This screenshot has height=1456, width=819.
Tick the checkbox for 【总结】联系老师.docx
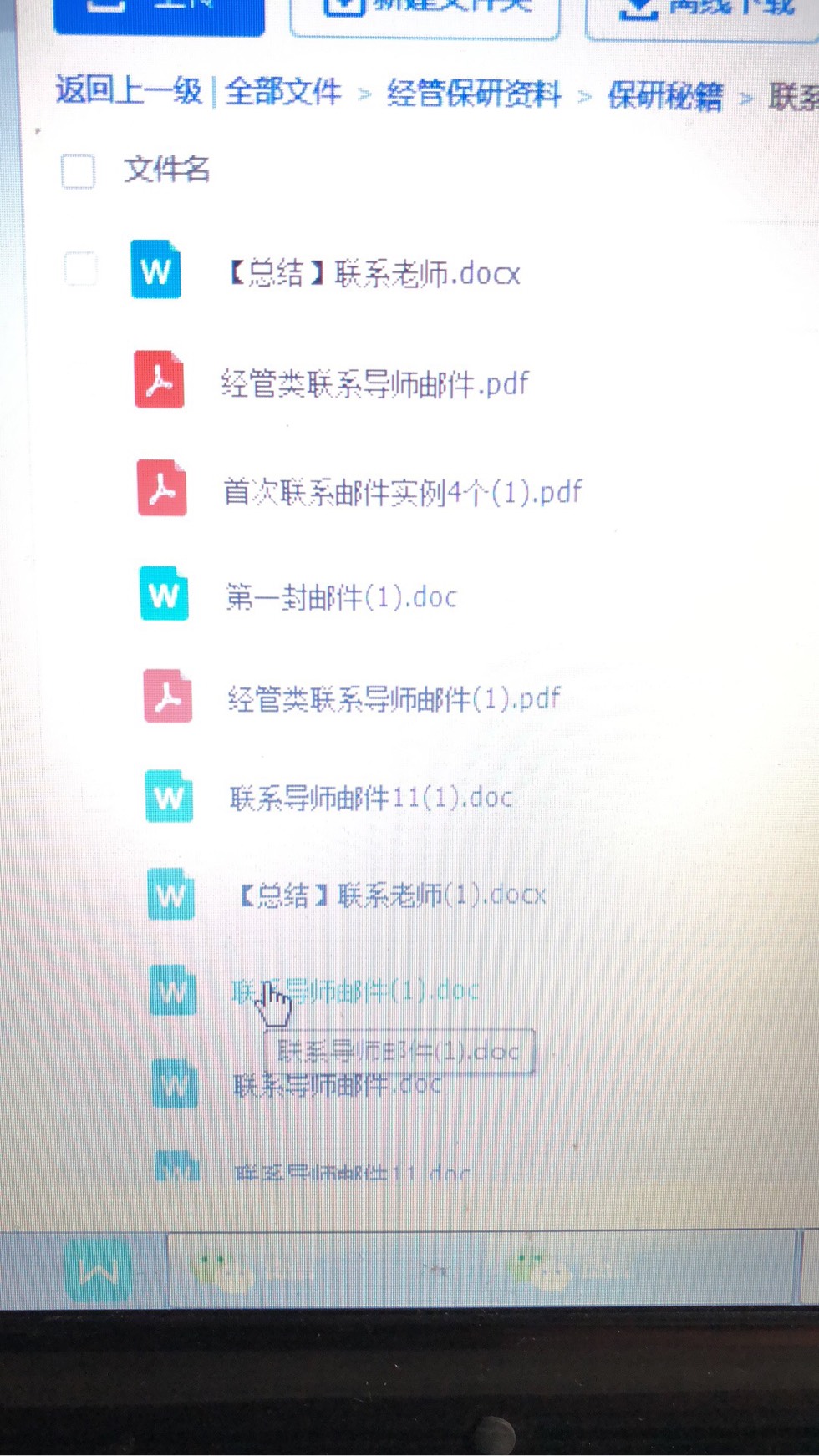coord(80,269)
